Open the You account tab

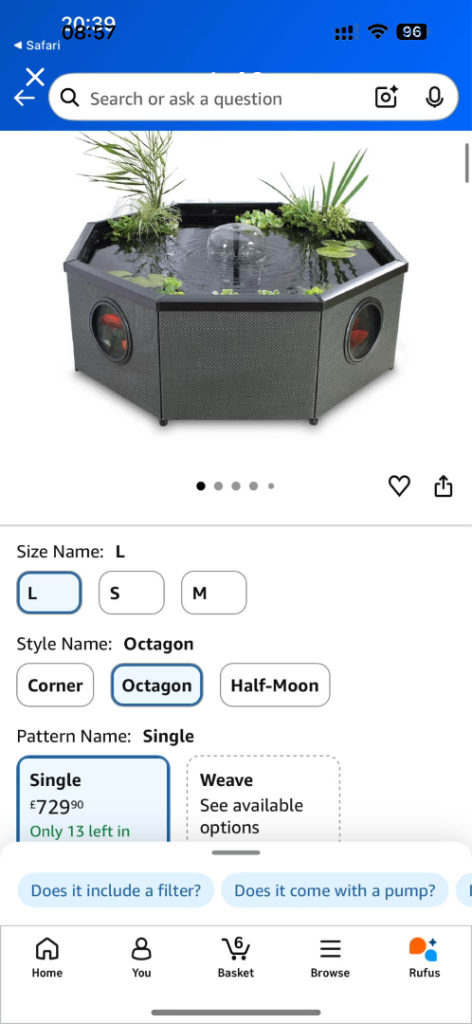click(142, 957)
